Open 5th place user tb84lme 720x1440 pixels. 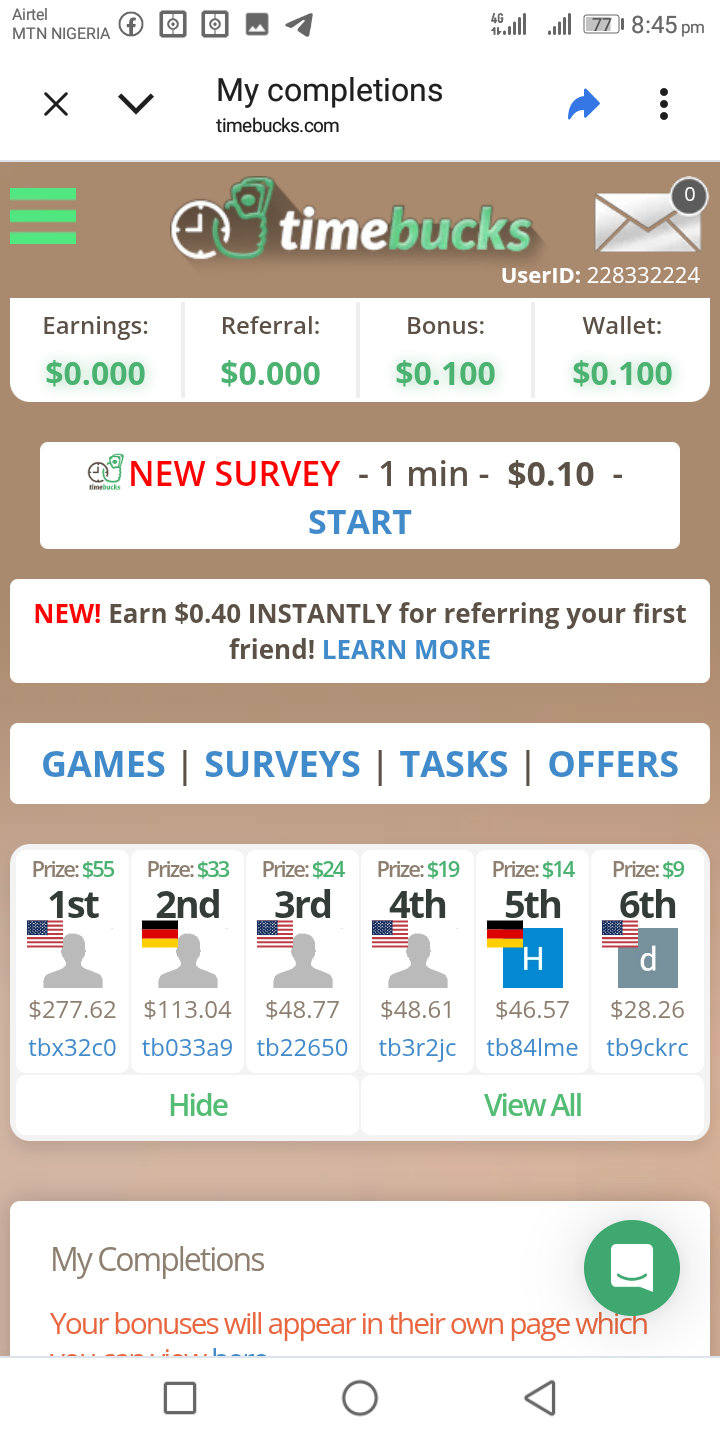point(532,1048)
